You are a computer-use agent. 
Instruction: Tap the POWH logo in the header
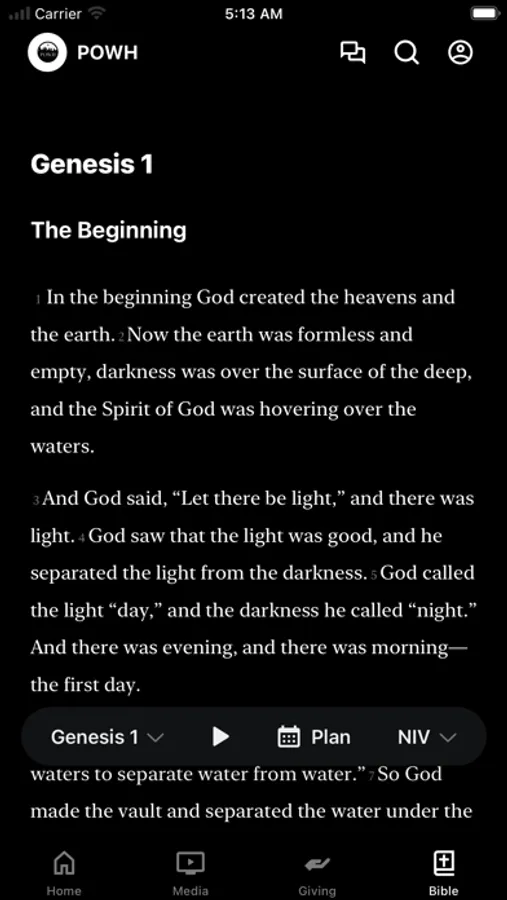[48, 52]
